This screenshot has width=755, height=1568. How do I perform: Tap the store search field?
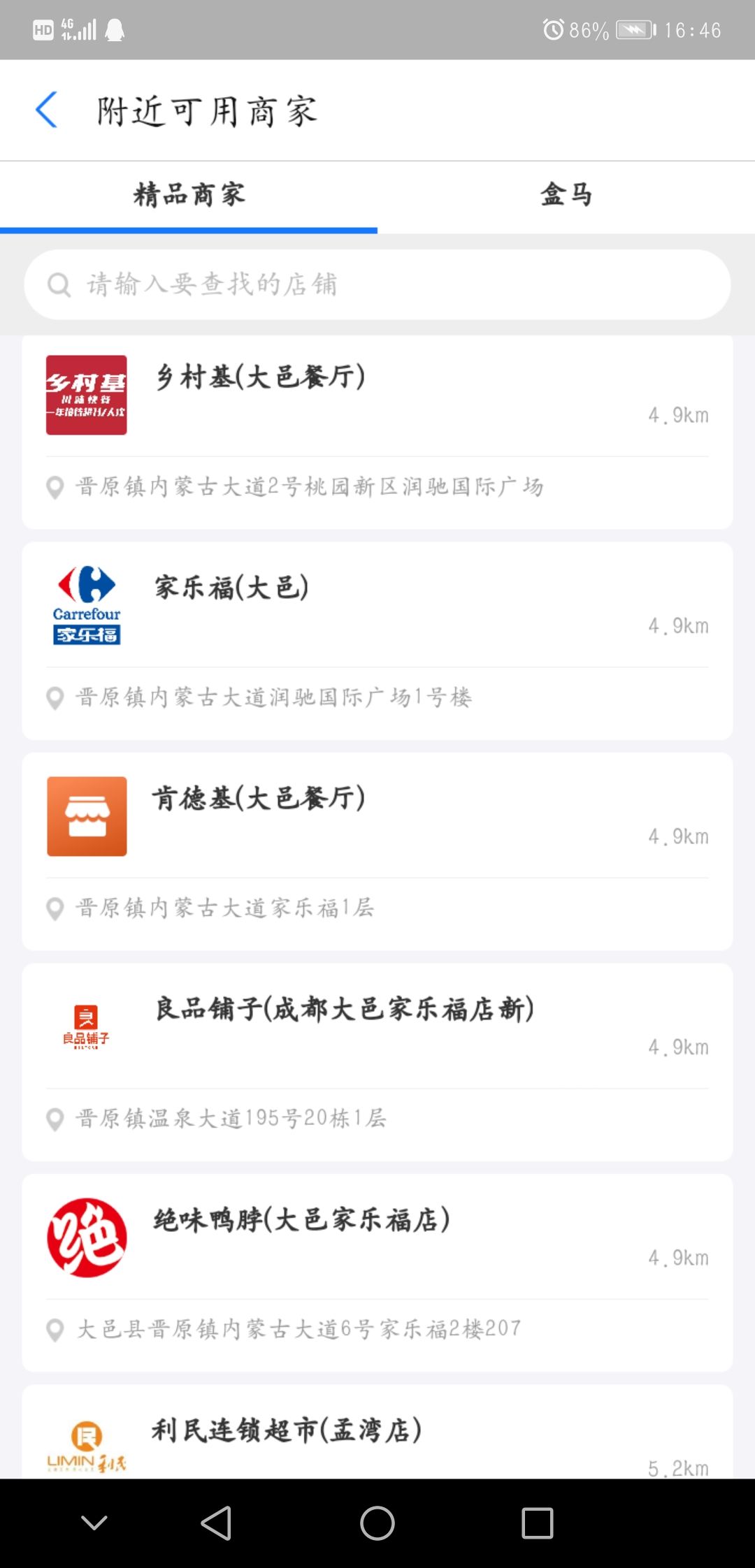(x=377, y=284)
